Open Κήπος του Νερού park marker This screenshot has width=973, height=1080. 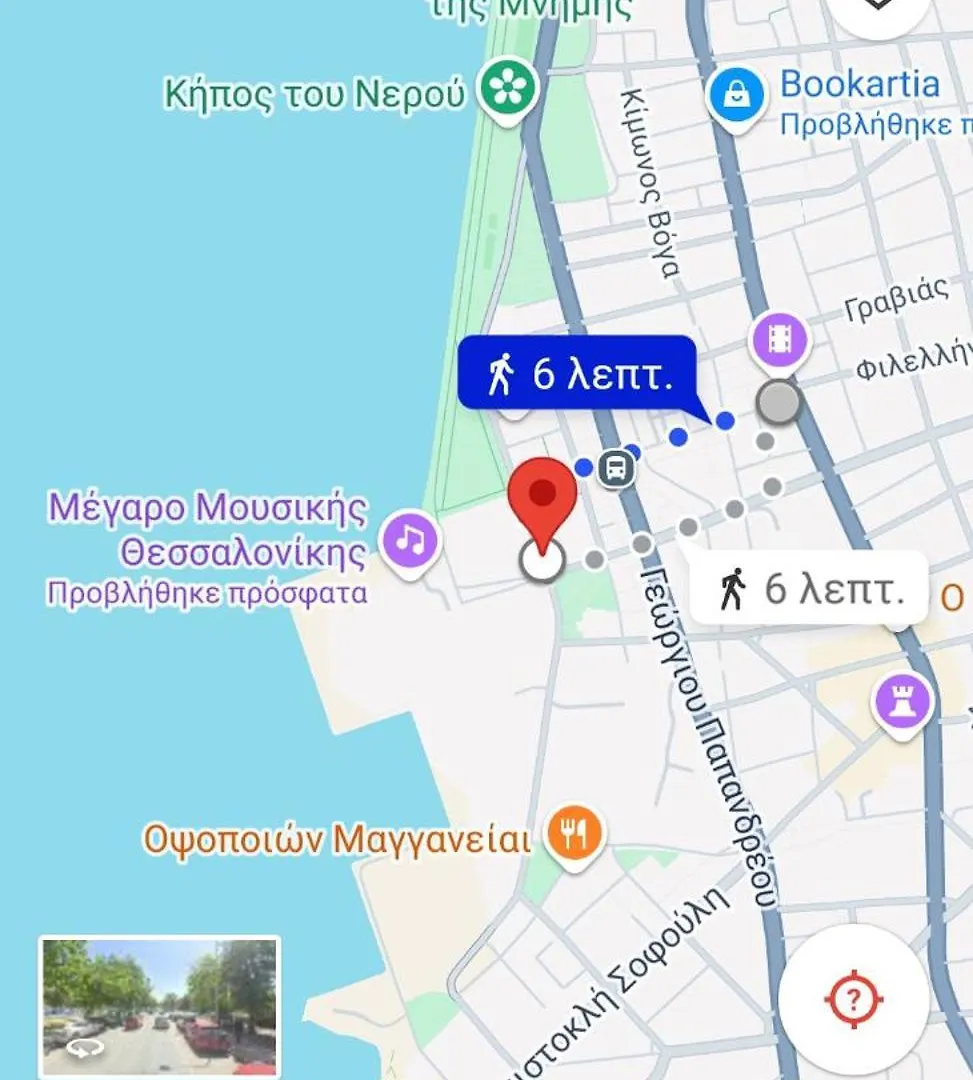(x=508, y=91)
